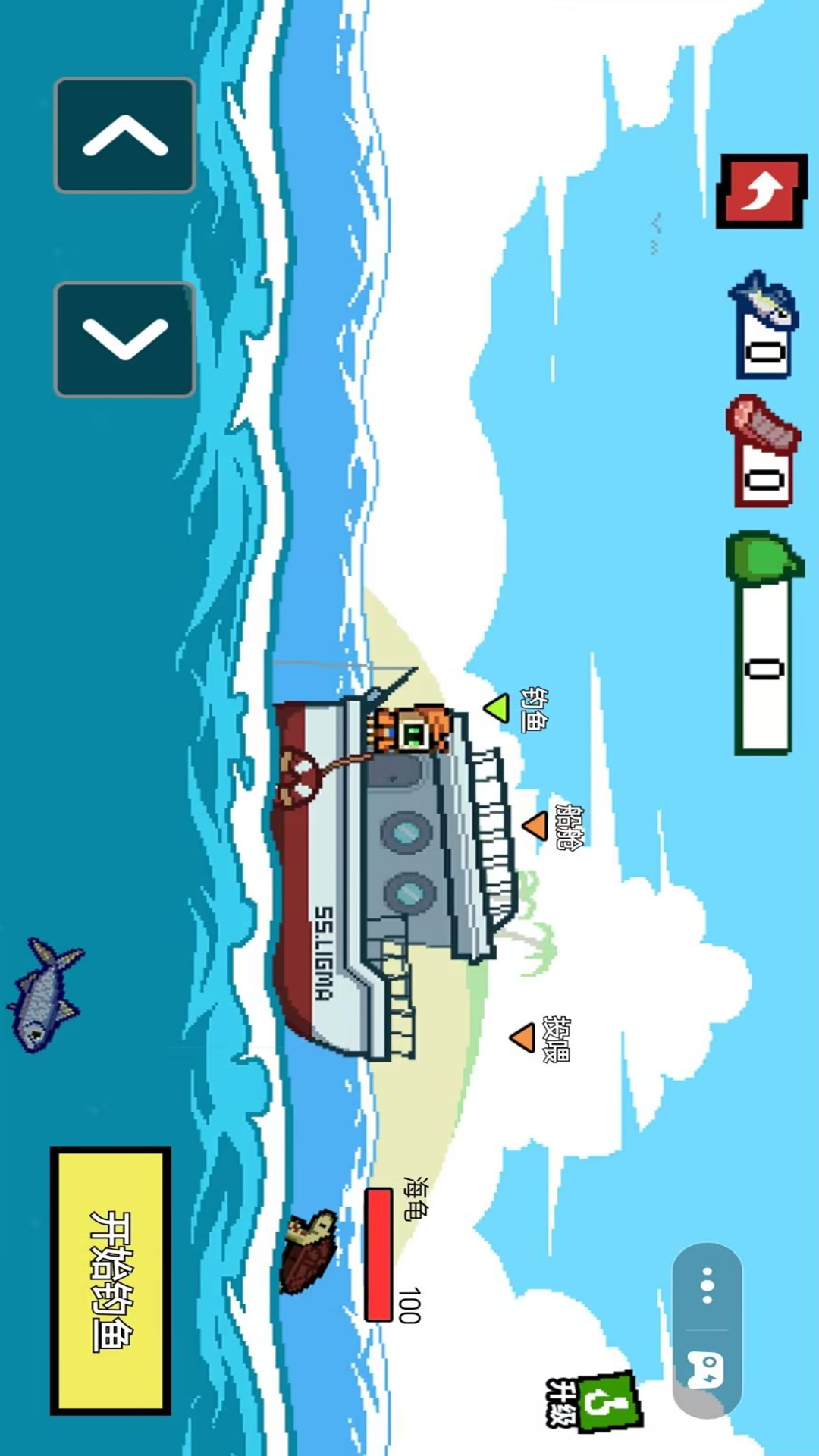Open the three-dot mini program menu
This screenshot has height=1456, width=819.
click(707, 1285)
